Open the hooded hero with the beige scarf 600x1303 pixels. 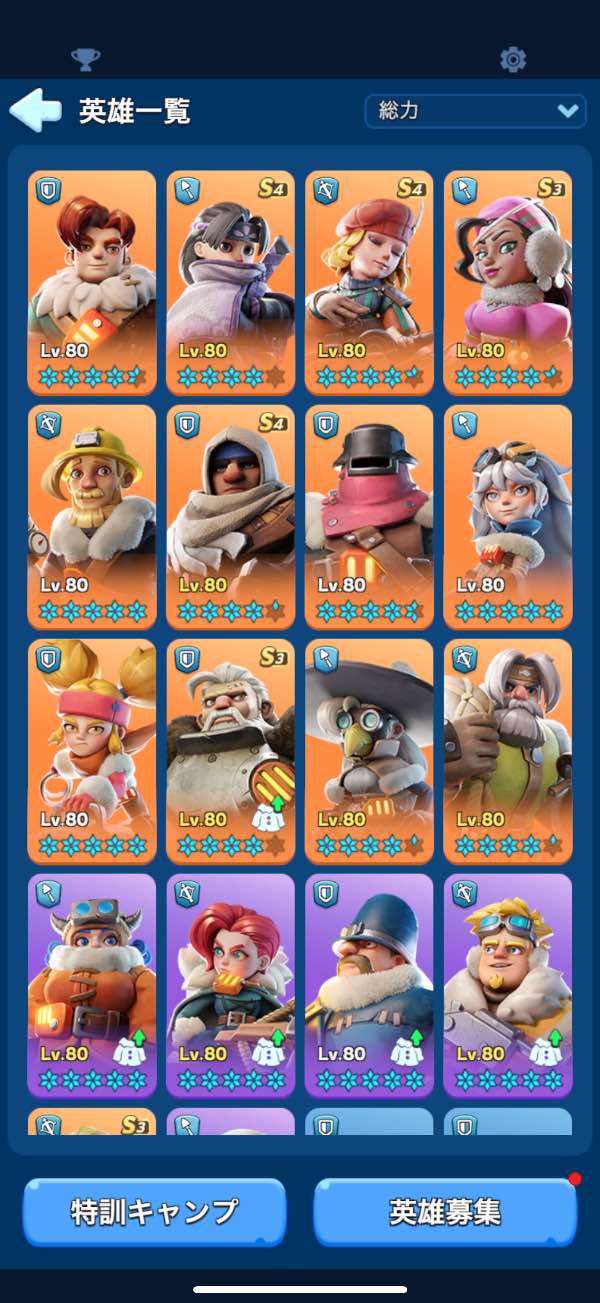[x=231, y=515]
